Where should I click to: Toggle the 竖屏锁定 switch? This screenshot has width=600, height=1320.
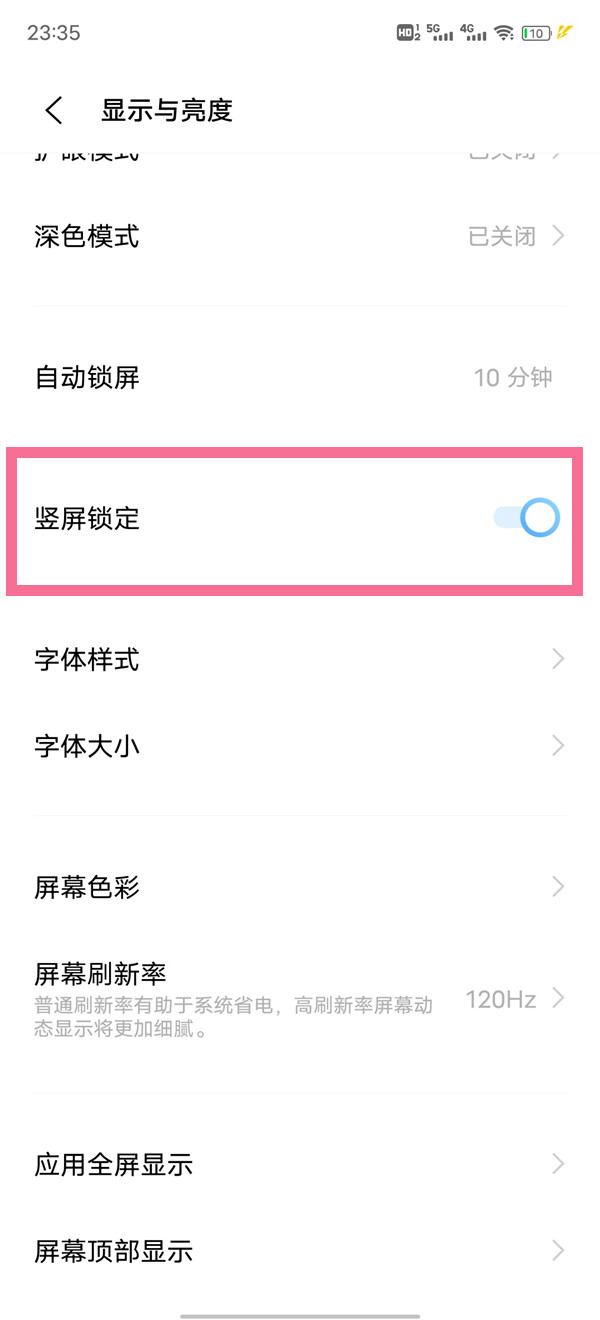point(527,518)
